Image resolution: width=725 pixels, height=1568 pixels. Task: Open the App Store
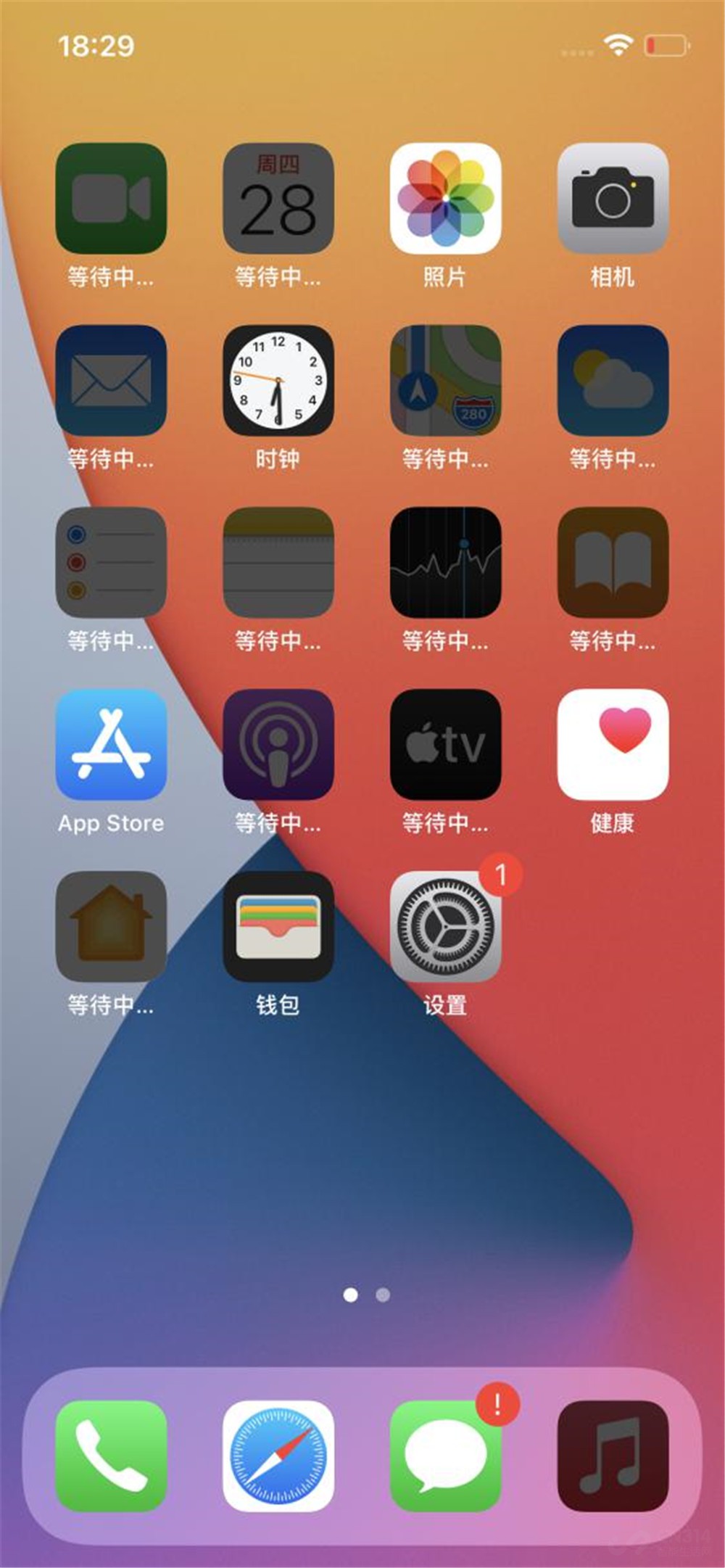pyautogui.click(x=112, y=743)
